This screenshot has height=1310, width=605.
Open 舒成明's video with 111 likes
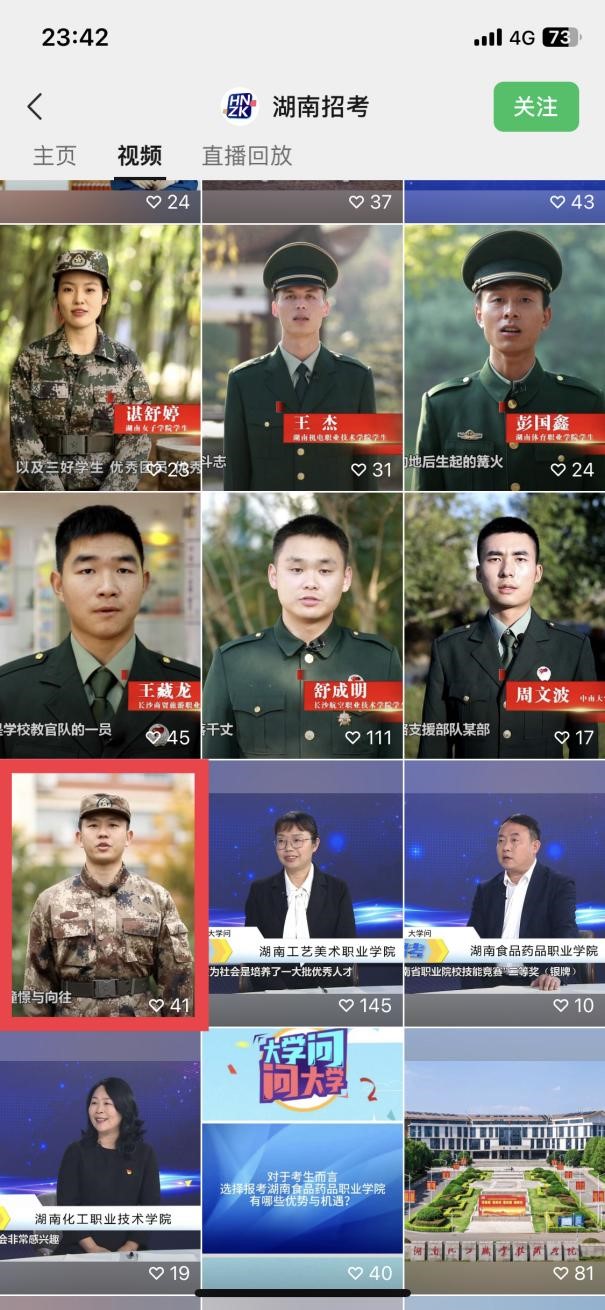pos(302,625)
